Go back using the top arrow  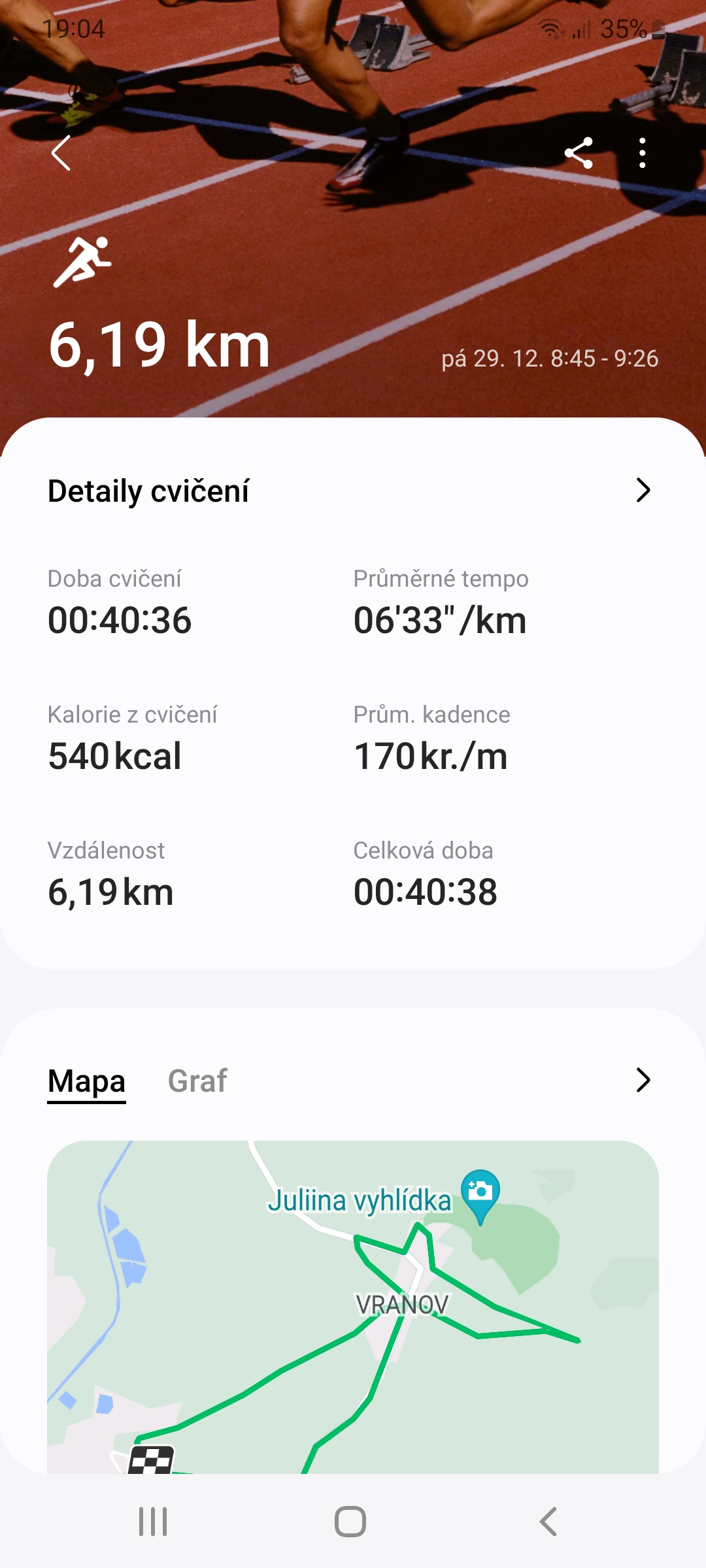(x=61, y=154)
